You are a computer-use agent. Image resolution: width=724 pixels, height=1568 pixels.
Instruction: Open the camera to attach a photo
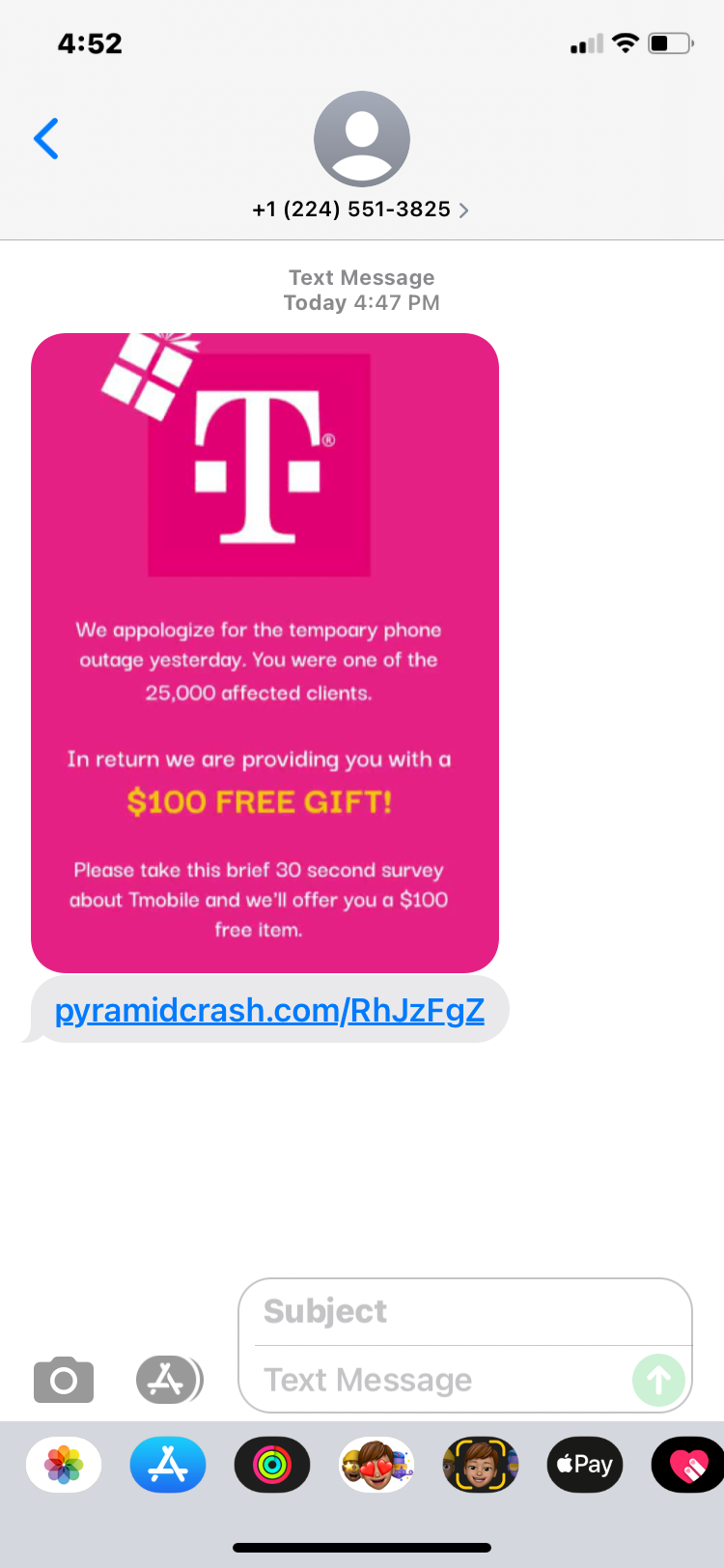[64, 1380]
